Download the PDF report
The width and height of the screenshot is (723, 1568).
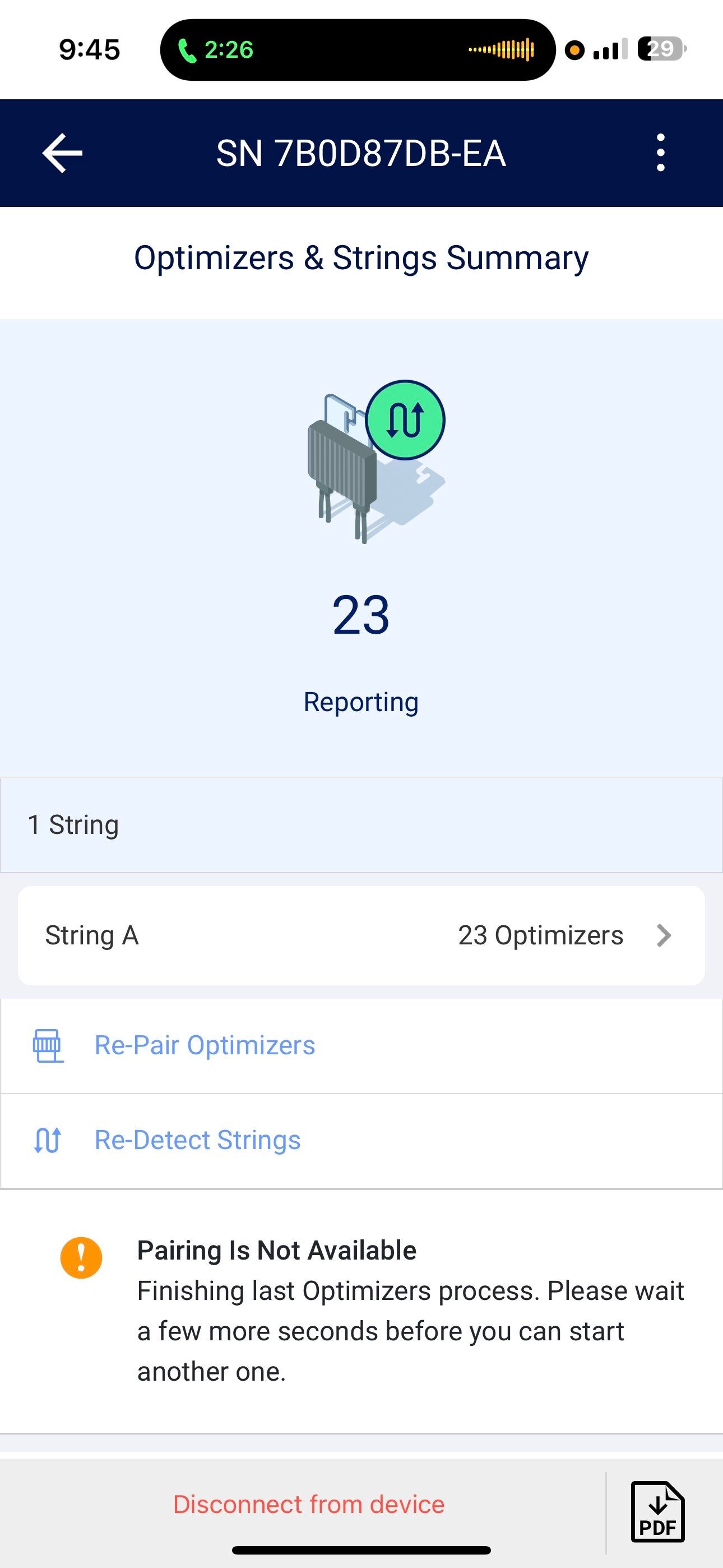[x=657, y=1512]
